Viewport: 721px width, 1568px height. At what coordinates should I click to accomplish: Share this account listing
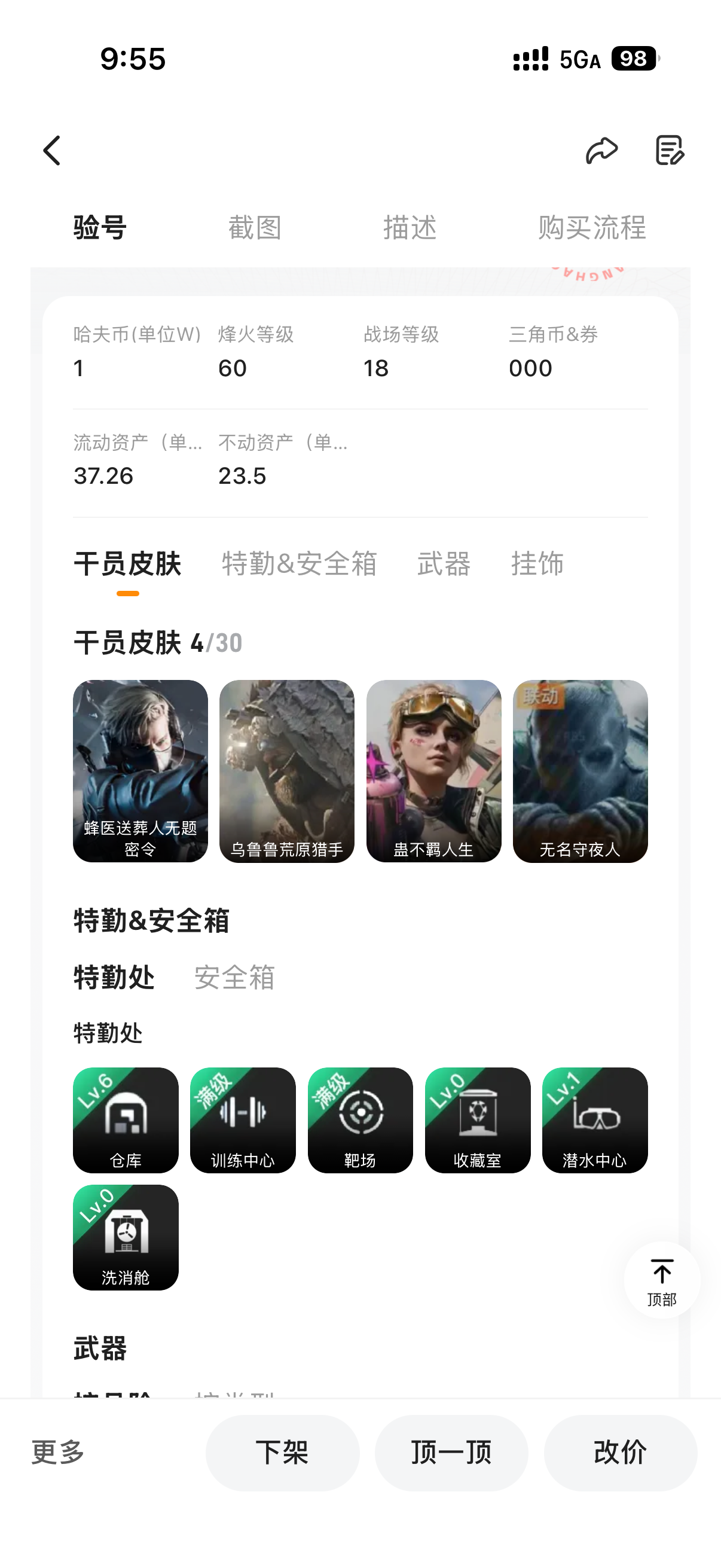(602, 150)
